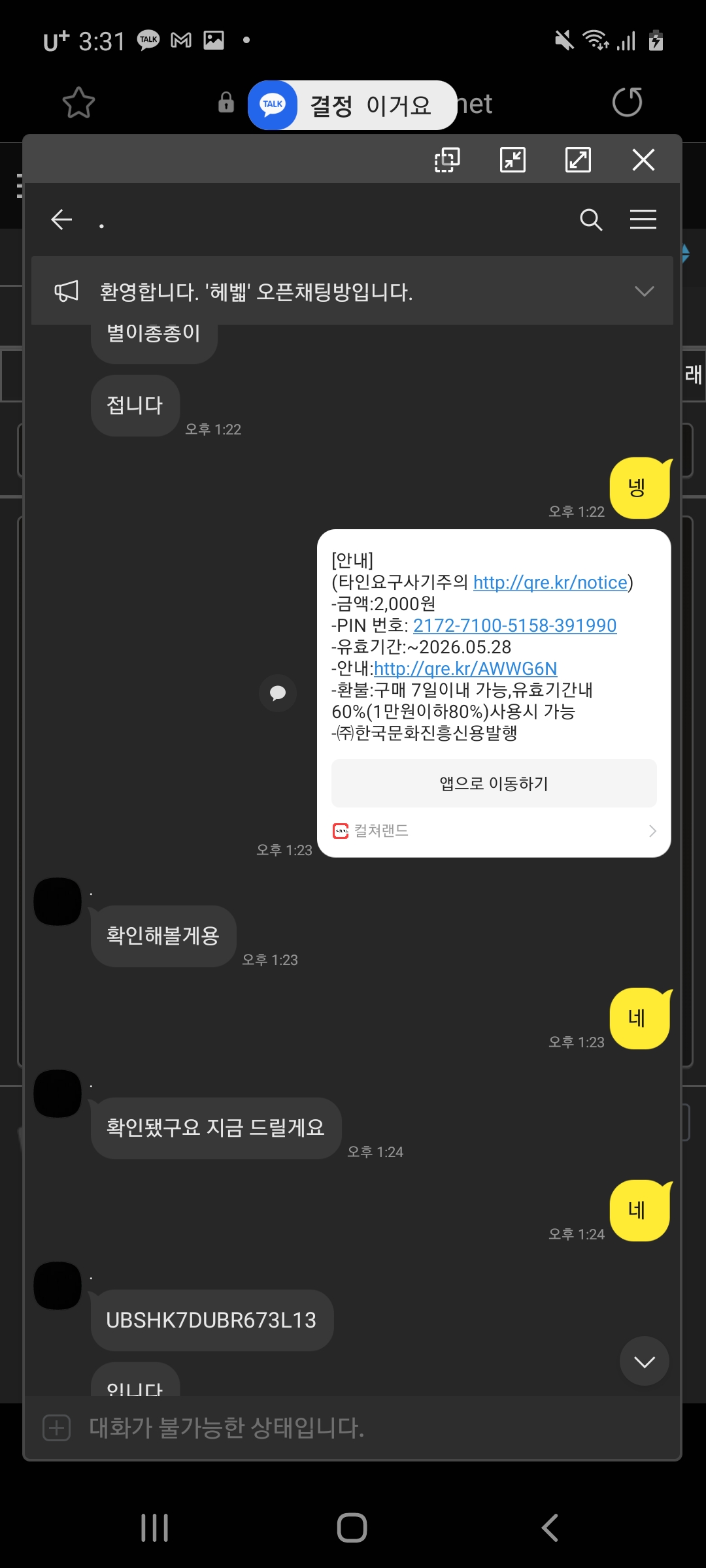Viewport: 706px width, 1568px height.
Task: Tap the PIN number 2172-7100-5158-391990
Action: click(x=514, y=625)
